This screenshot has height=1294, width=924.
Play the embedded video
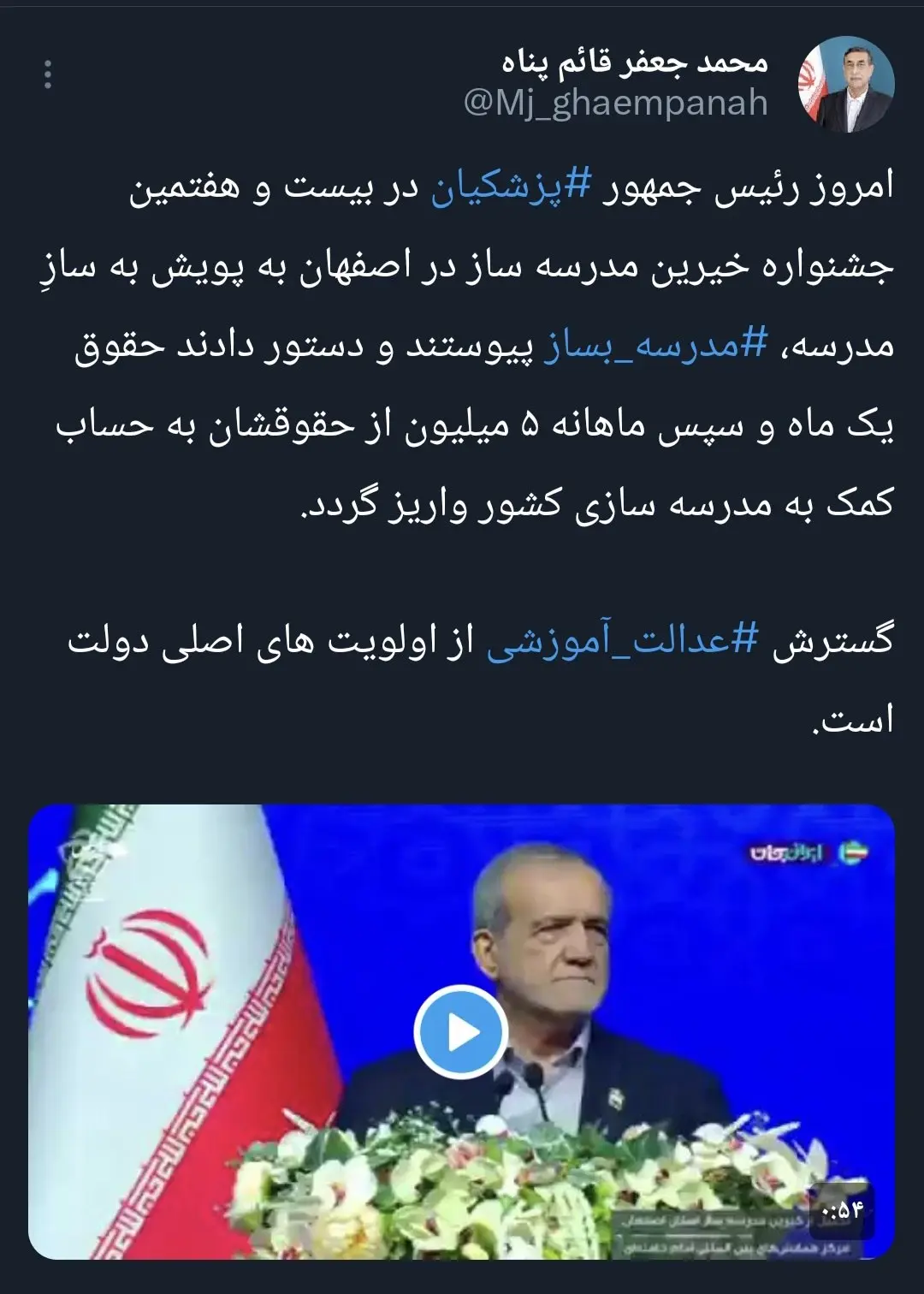[x=461, y=1031]
